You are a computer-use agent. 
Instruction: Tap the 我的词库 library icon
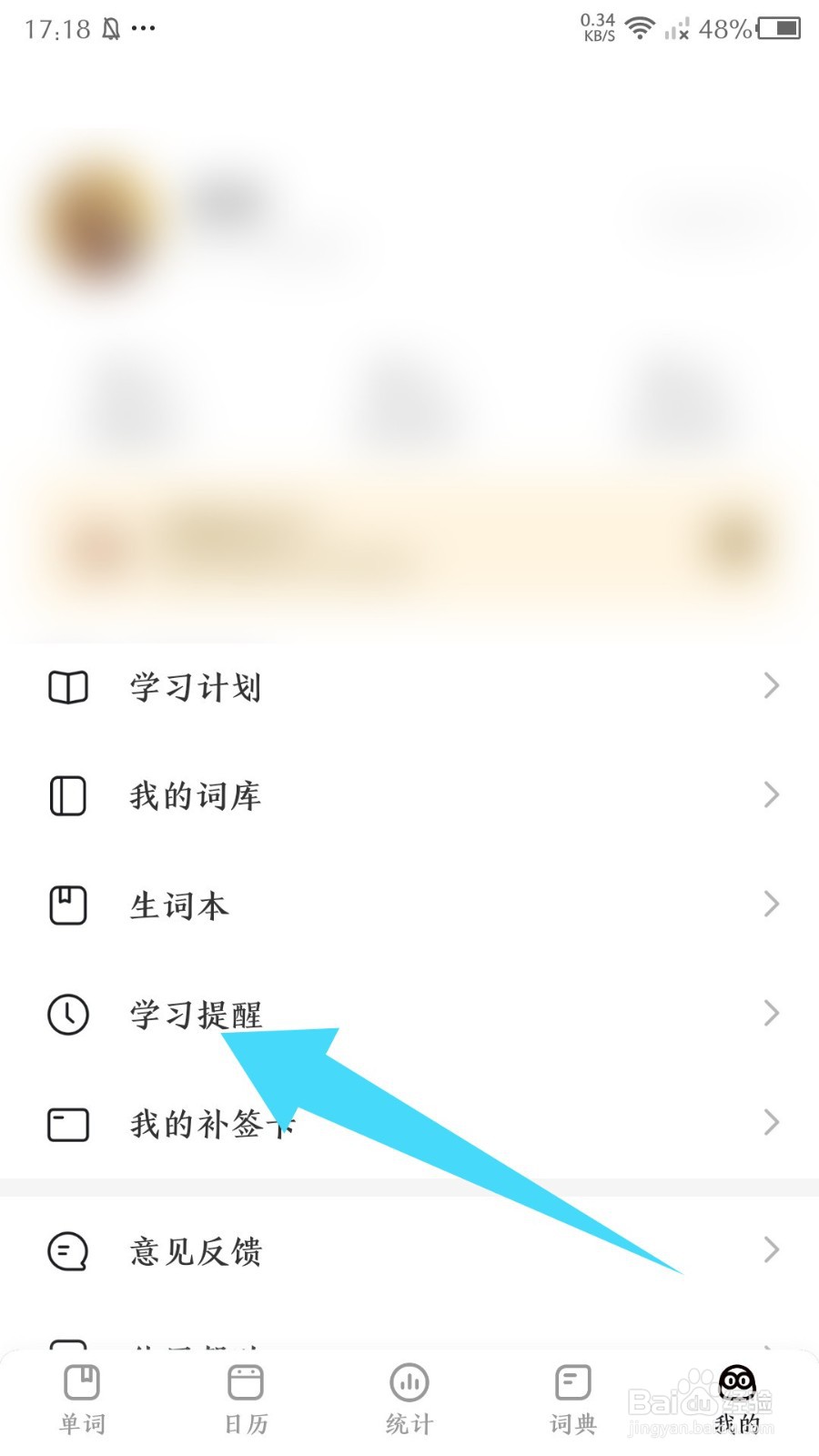(67, 795)
